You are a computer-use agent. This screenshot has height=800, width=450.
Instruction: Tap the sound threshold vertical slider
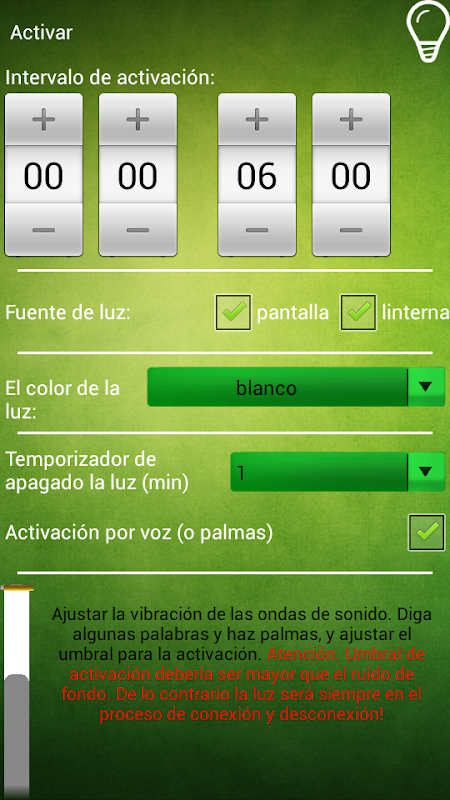pyautogui.click(x=17, y=691)
